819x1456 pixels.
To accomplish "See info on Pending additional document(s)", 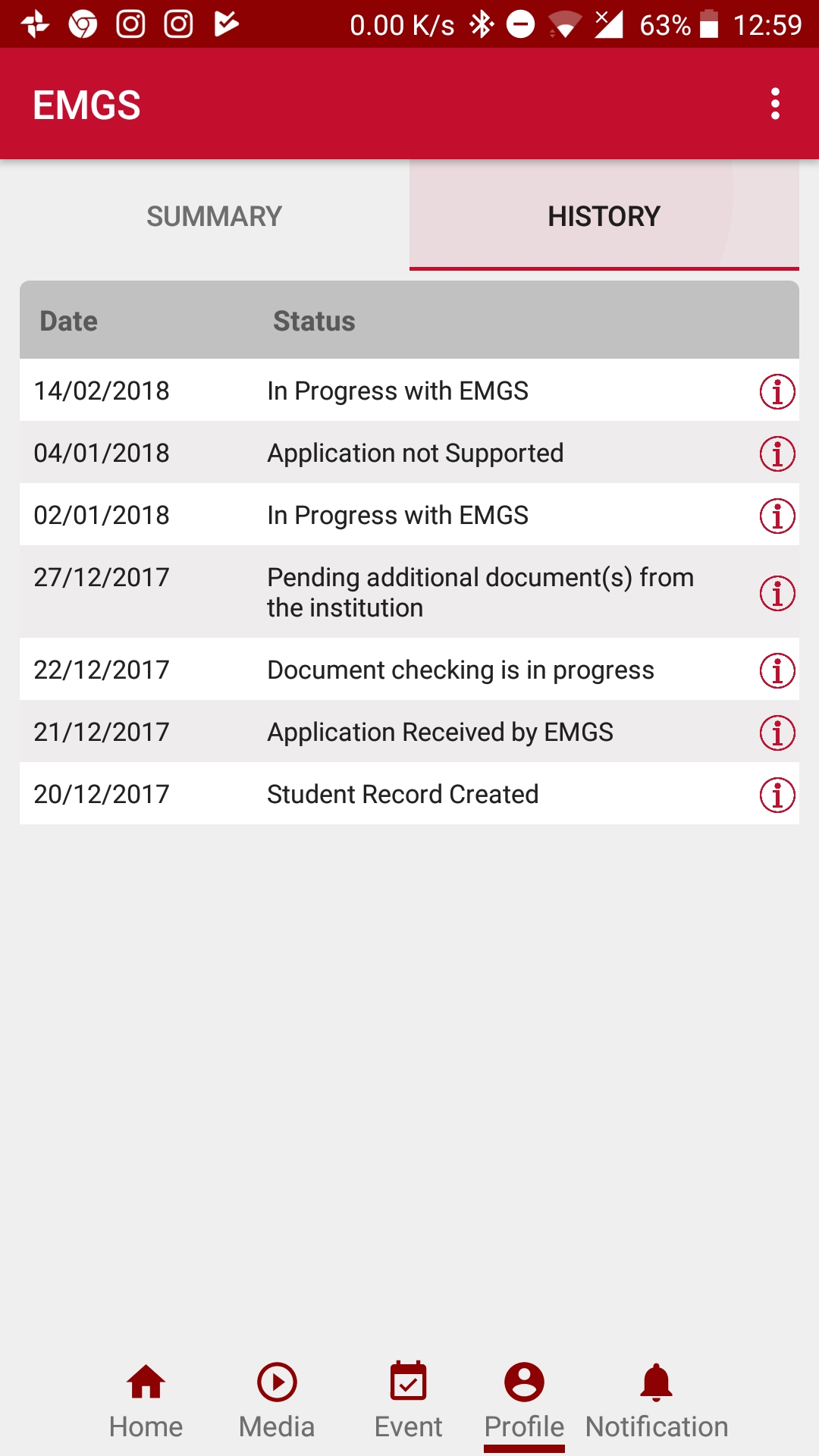I will (777, 593).
